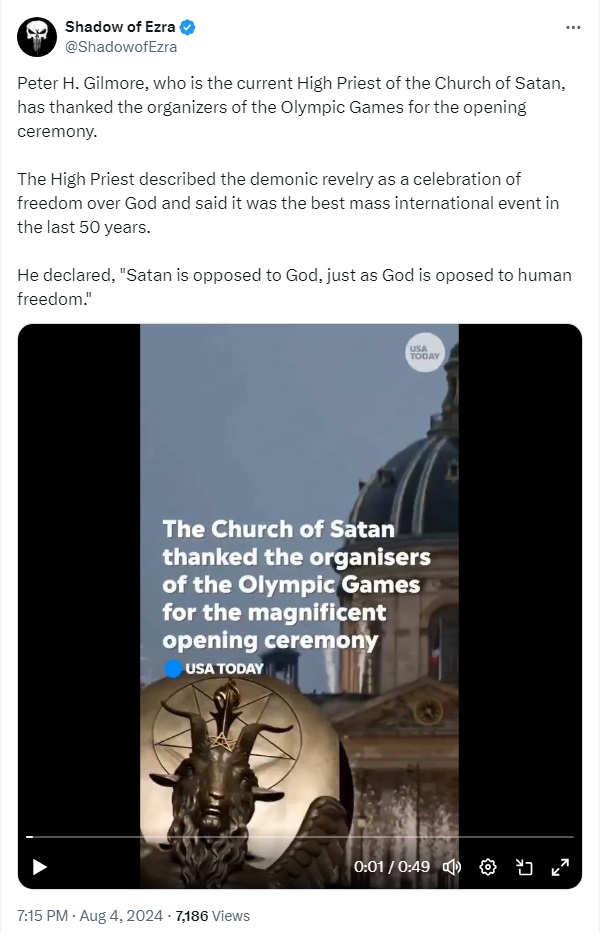The width and height of the screenshot is (602, 938).
Task: Open the post's timestamp 7:15 PM link
Action: pyautogui.click(x=43, y=915)
